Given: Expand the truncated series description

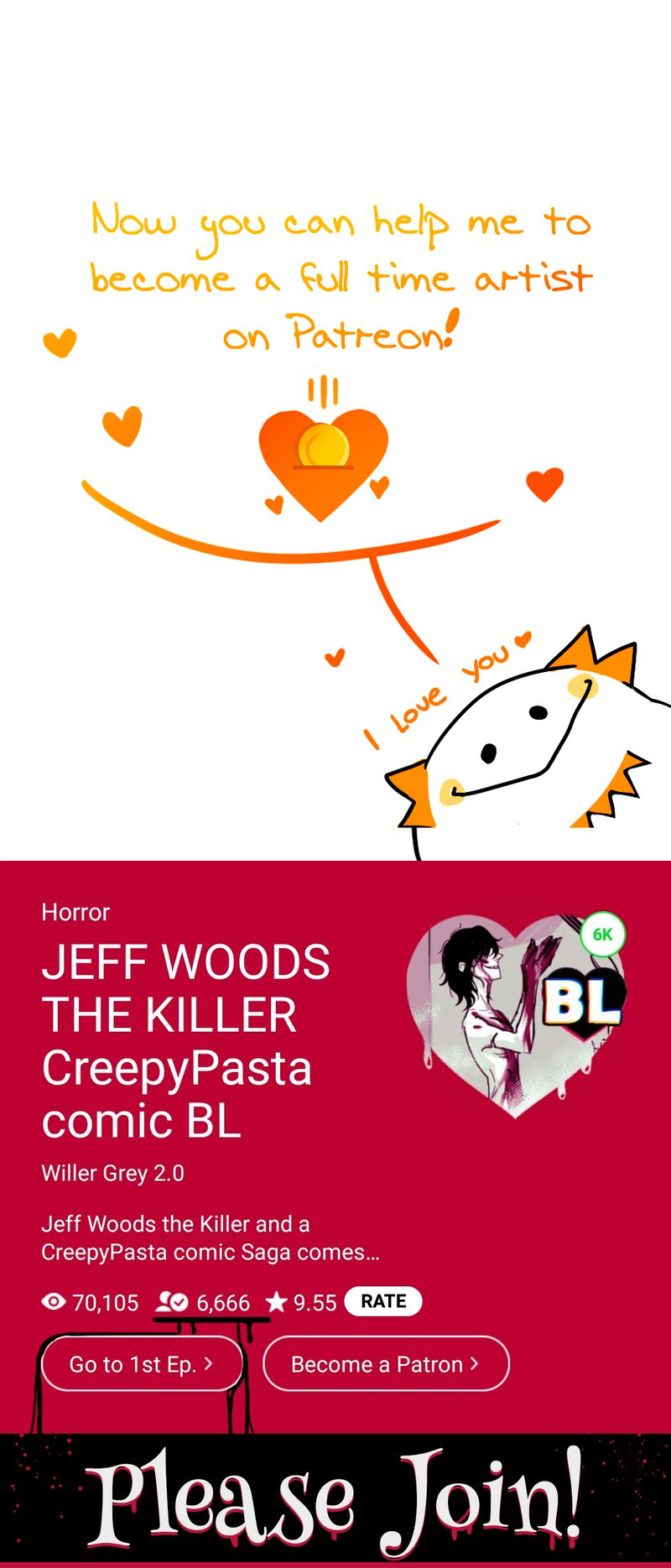Looking at the screenshot, I should tap(210, 1237).
